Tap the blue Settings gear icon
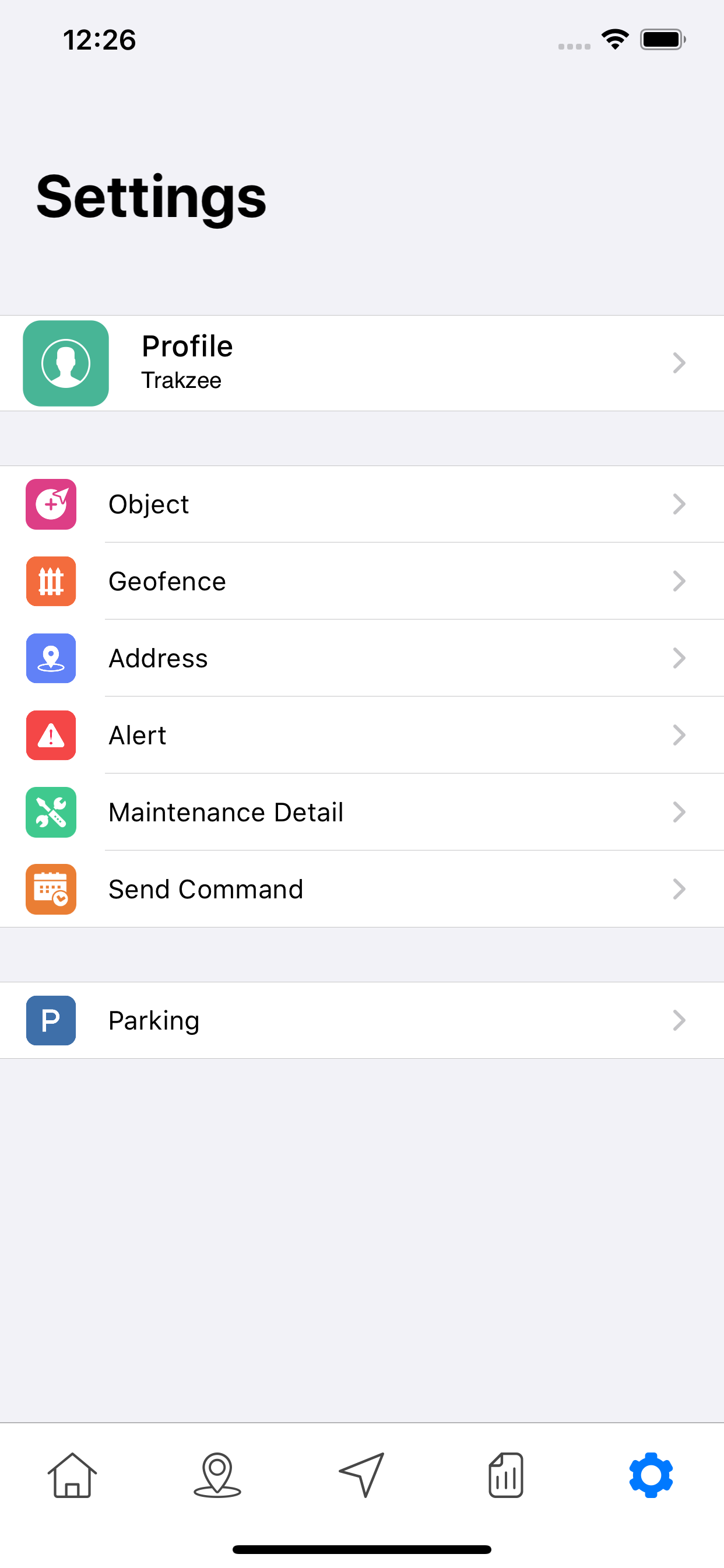Screen dimensions: 724x1568 click(x=651, y=1475)
